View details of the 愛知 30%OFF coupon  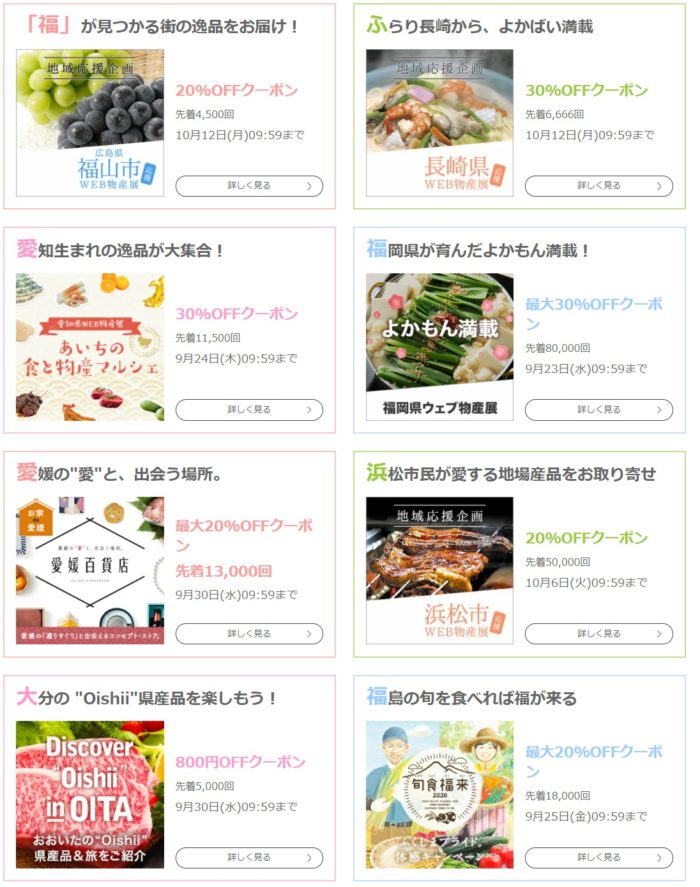[x=249, y=410]
